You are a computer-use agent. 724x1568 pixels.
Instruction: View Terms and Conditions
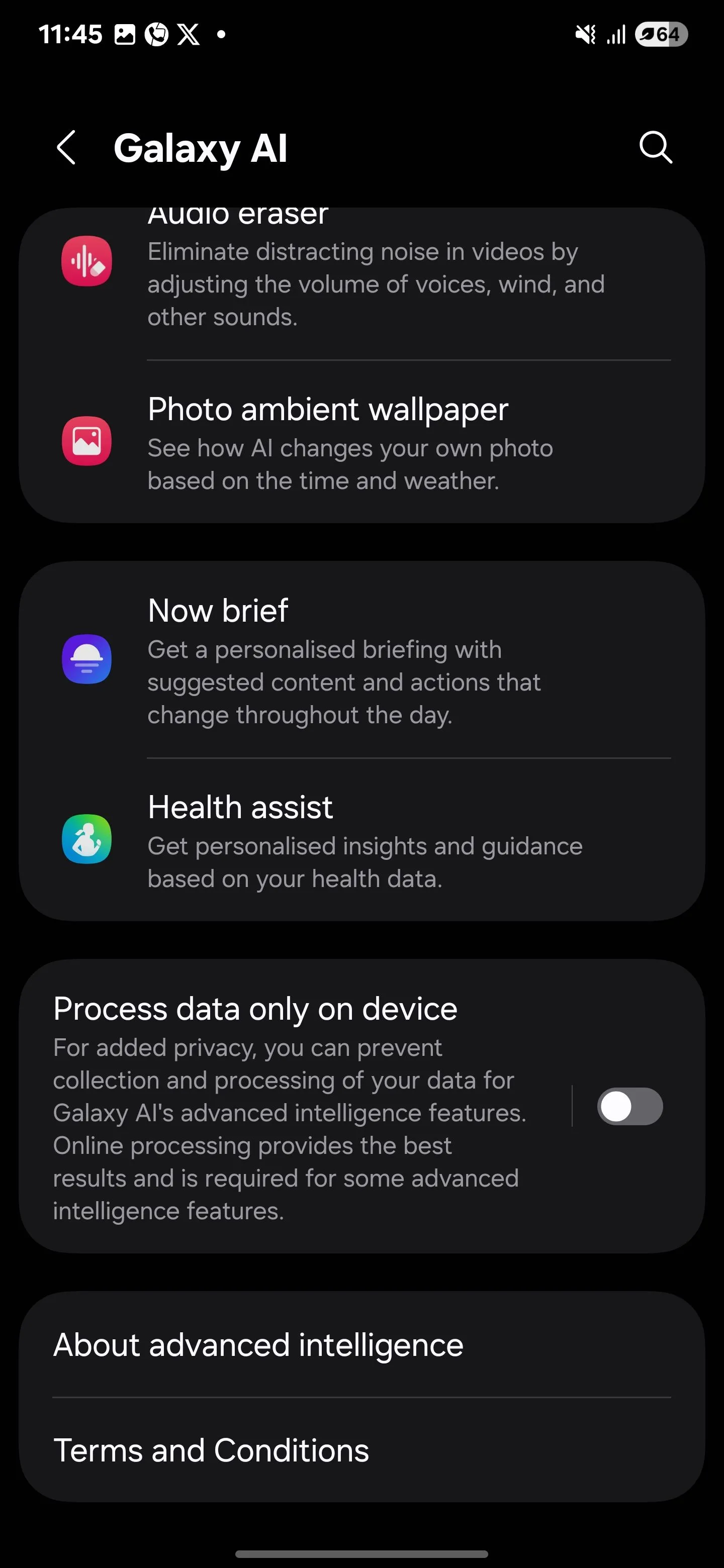click(x=361, y=1450)
